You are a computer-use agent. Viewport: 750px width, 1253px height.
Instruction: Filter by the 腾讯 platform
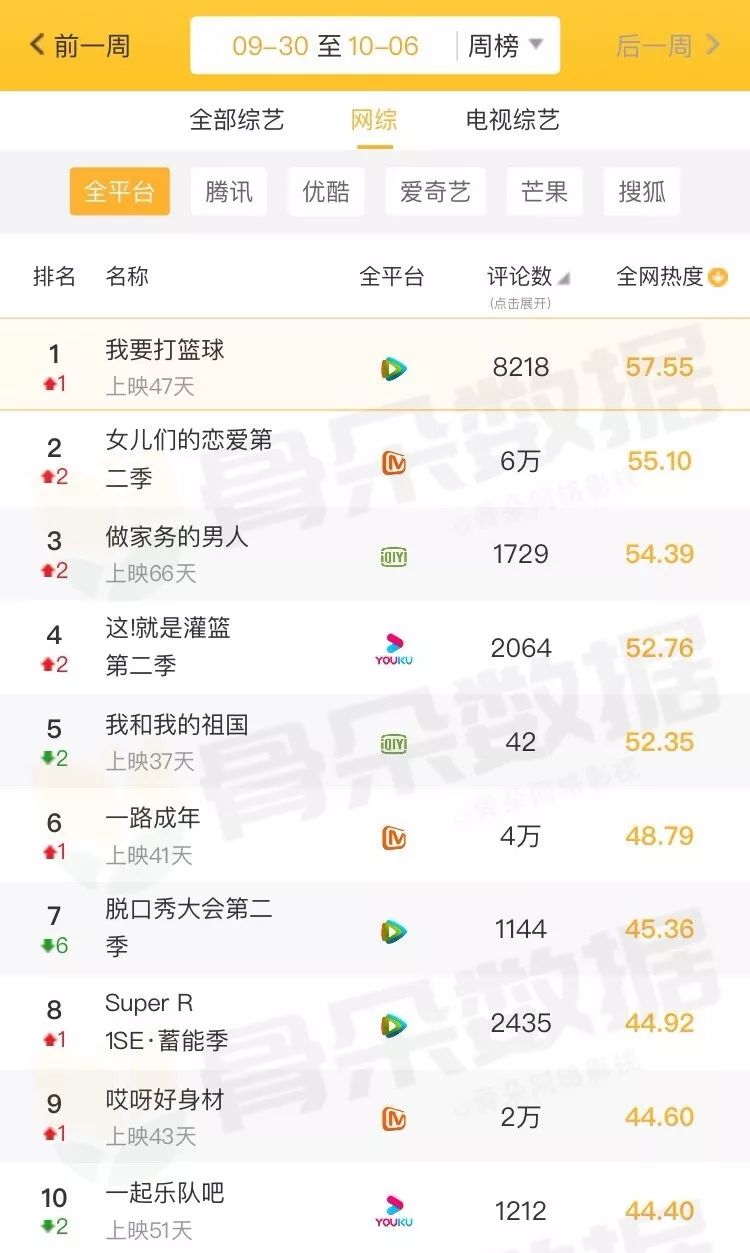pyautogui.click(x=229, y=192)
